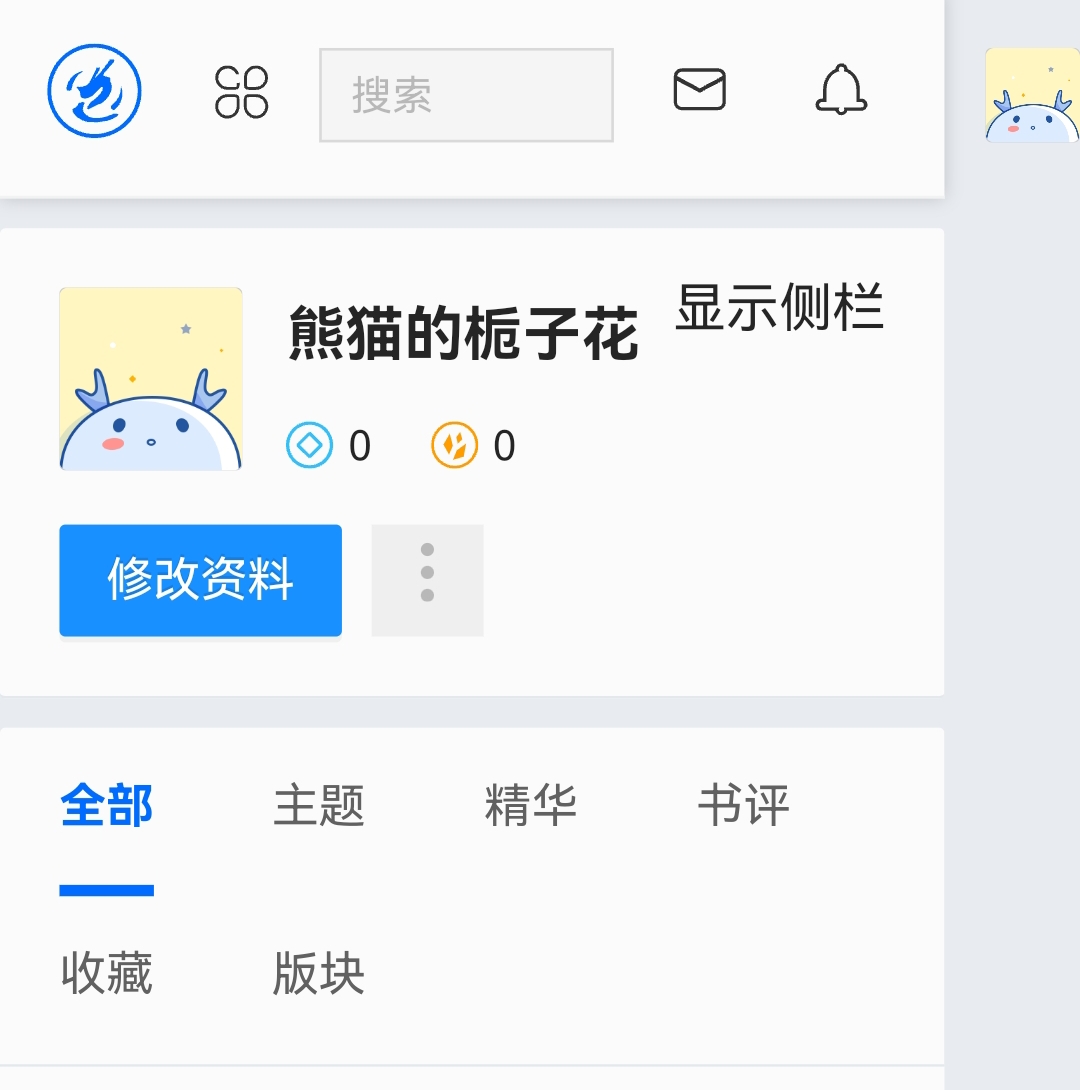The height and width of the screenshot is (1090, 1080).
Task: Open the messages envelope icon
Action: (699, 90)
